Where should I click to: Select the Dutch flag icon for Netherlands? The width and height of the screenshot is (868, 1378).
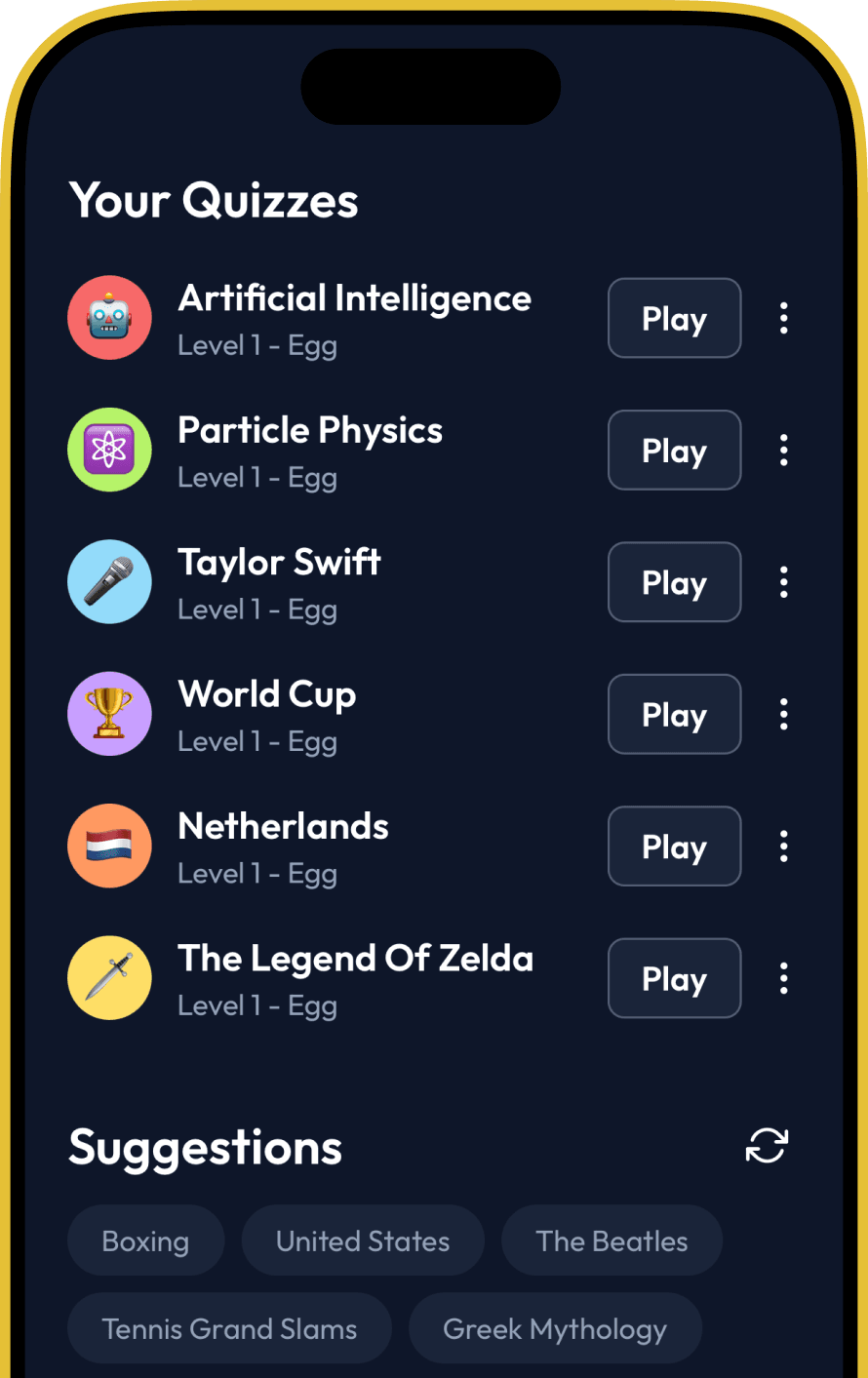pyautogui.click(x=109, y=846)
